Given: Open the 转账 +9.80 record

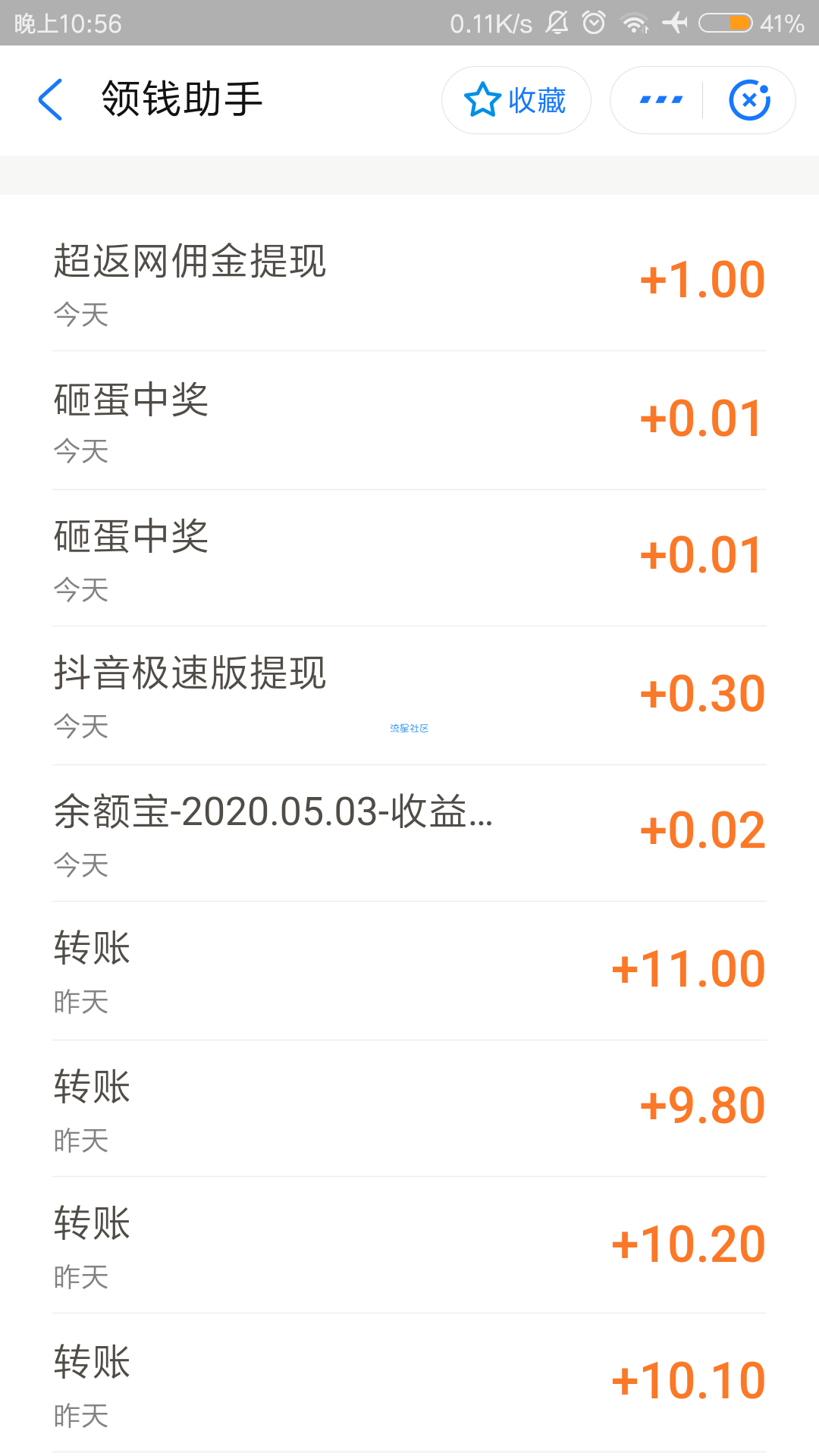Looking at the screenshot, I should 409,1109.
